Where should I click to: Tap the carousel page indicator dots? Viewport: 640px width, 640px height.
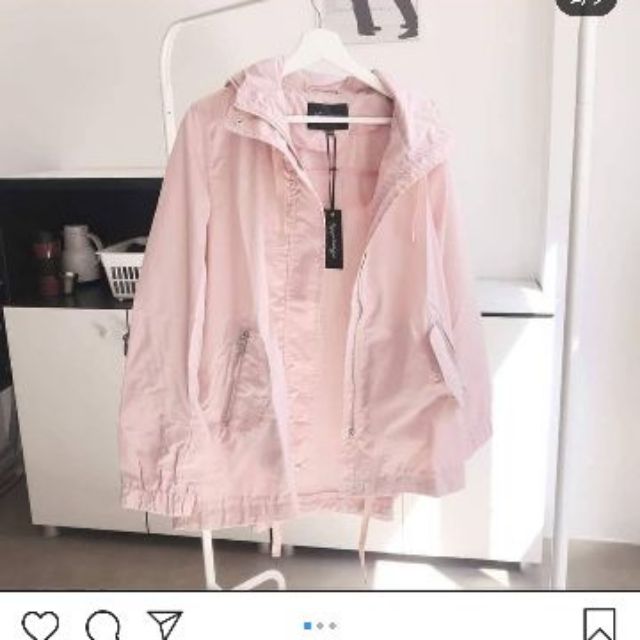[320, 624]
